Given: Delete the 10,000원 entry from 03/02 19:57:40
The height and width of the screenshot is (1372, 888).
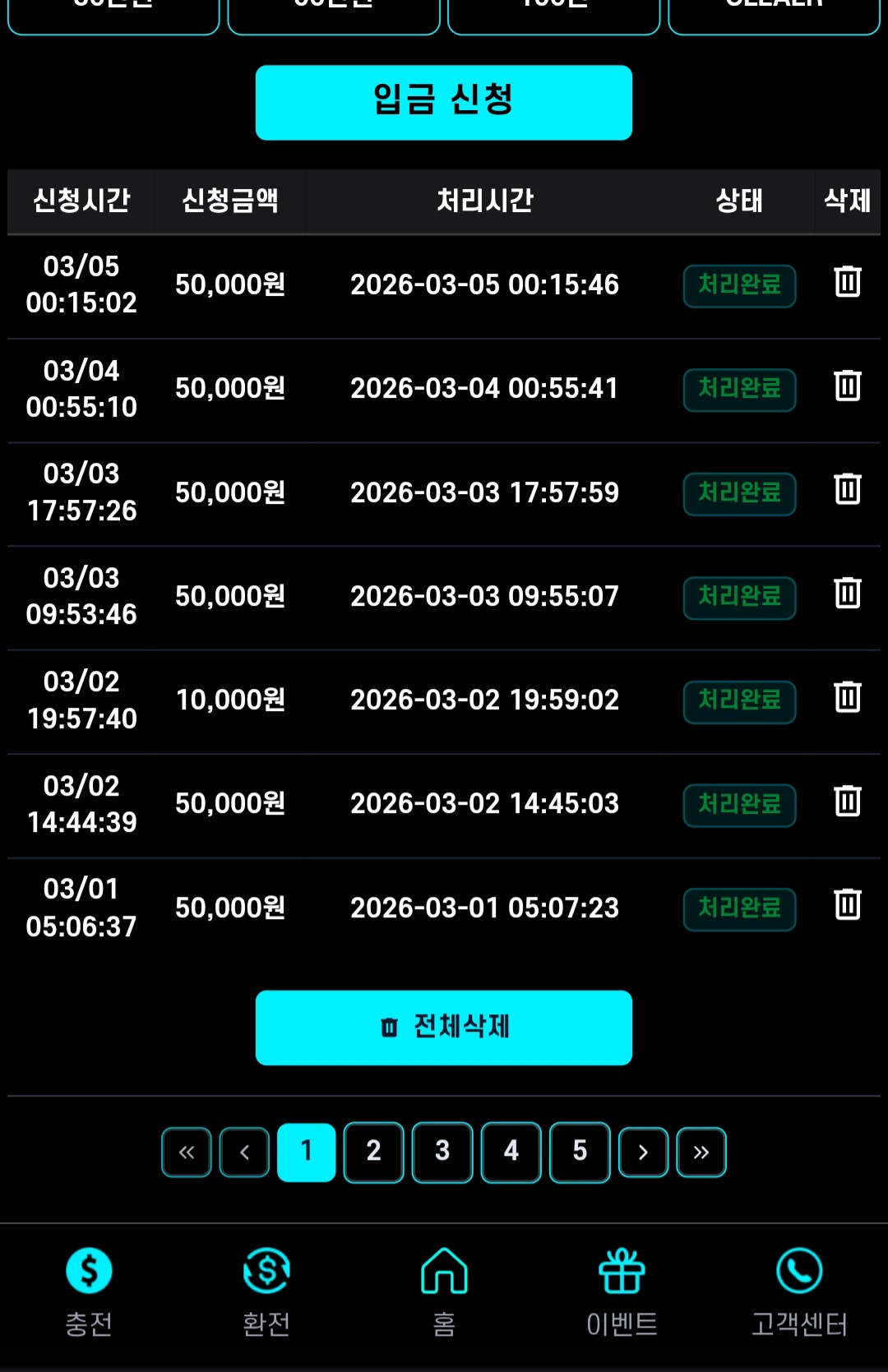Looking at the screenshot, I should tap(847, 697).
